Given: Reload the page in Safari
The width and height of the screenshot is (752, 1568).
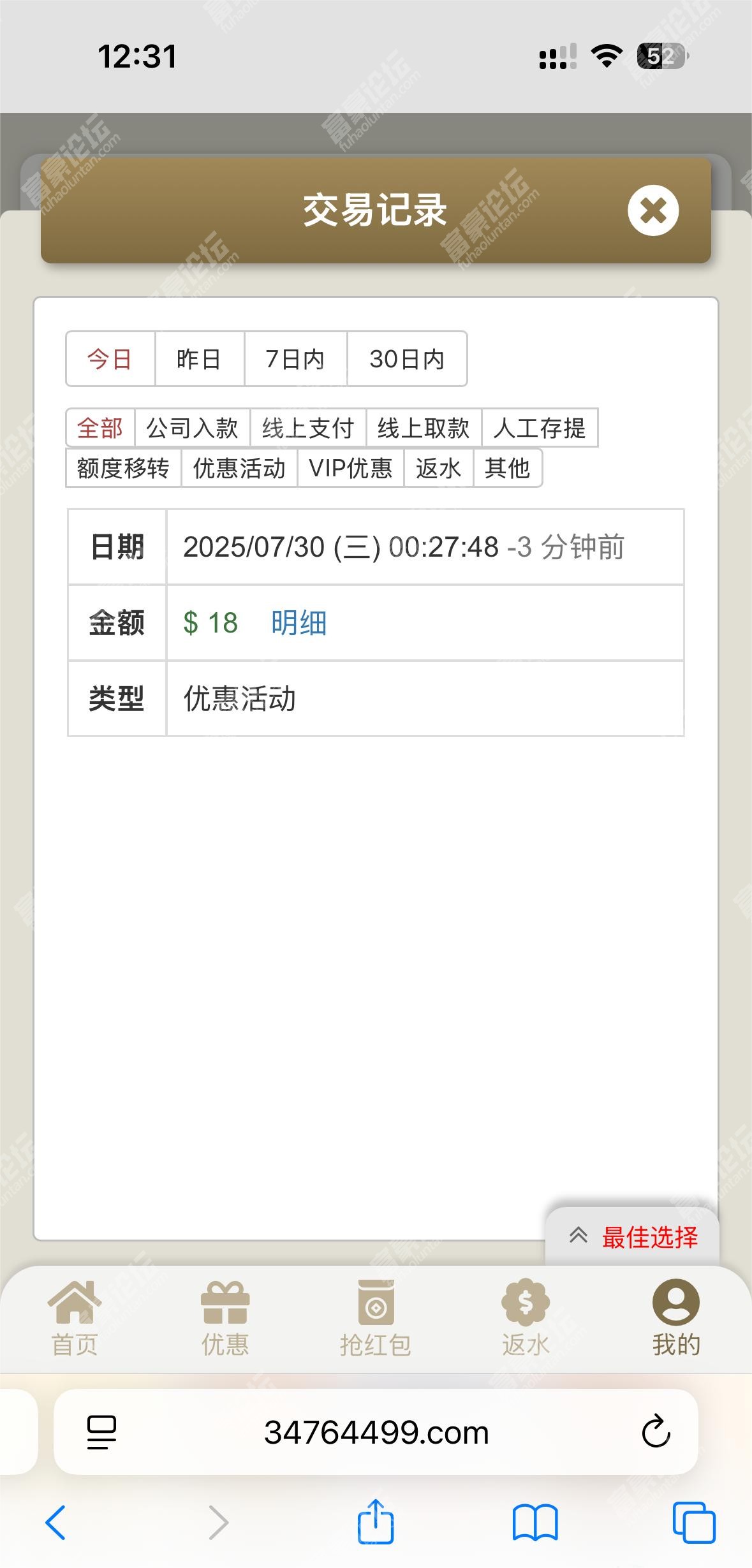Looking at the screenshot, I should click(x=656, y=1432).
